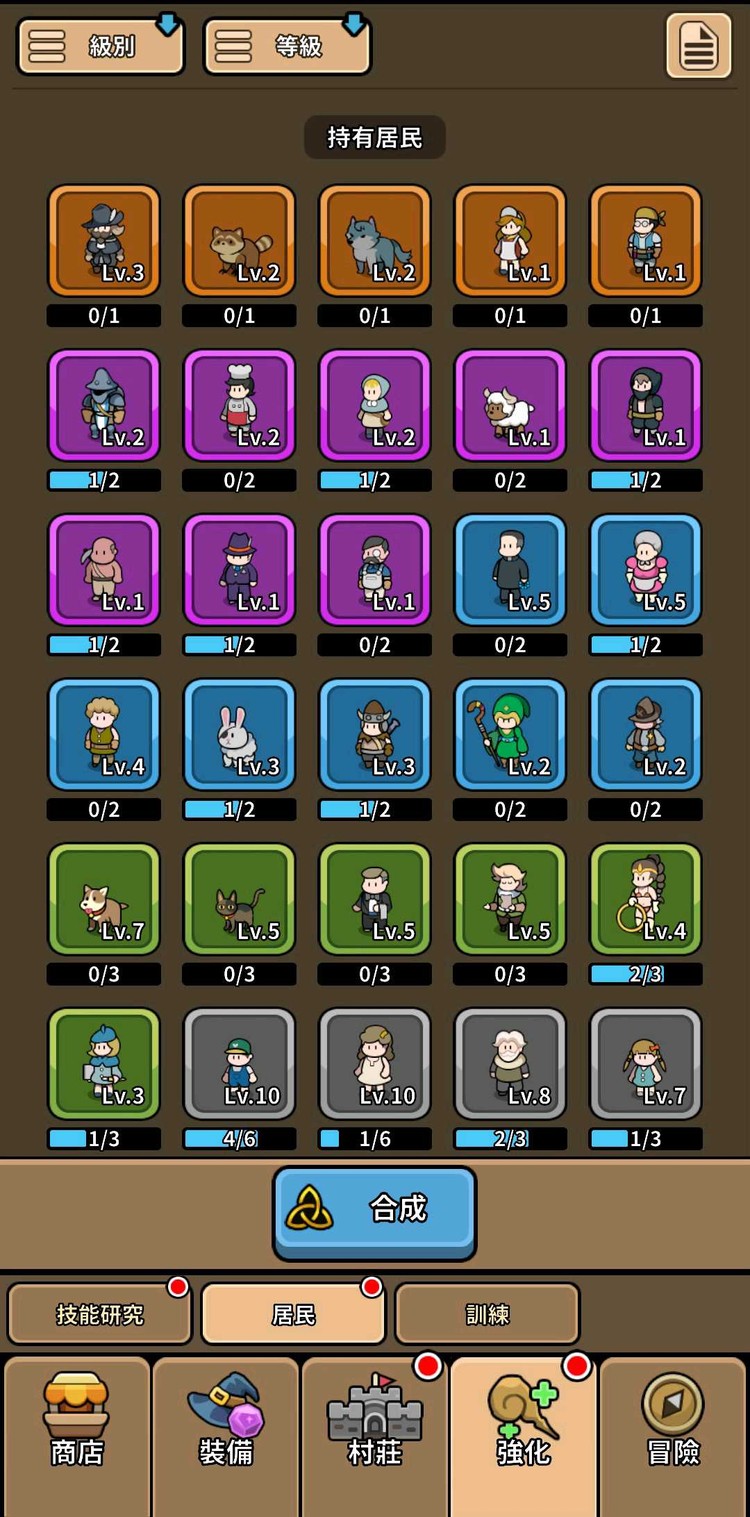Switch to the 技能研究 tab
This screenshot has height=1517, width=750.
pos(99,1314)
